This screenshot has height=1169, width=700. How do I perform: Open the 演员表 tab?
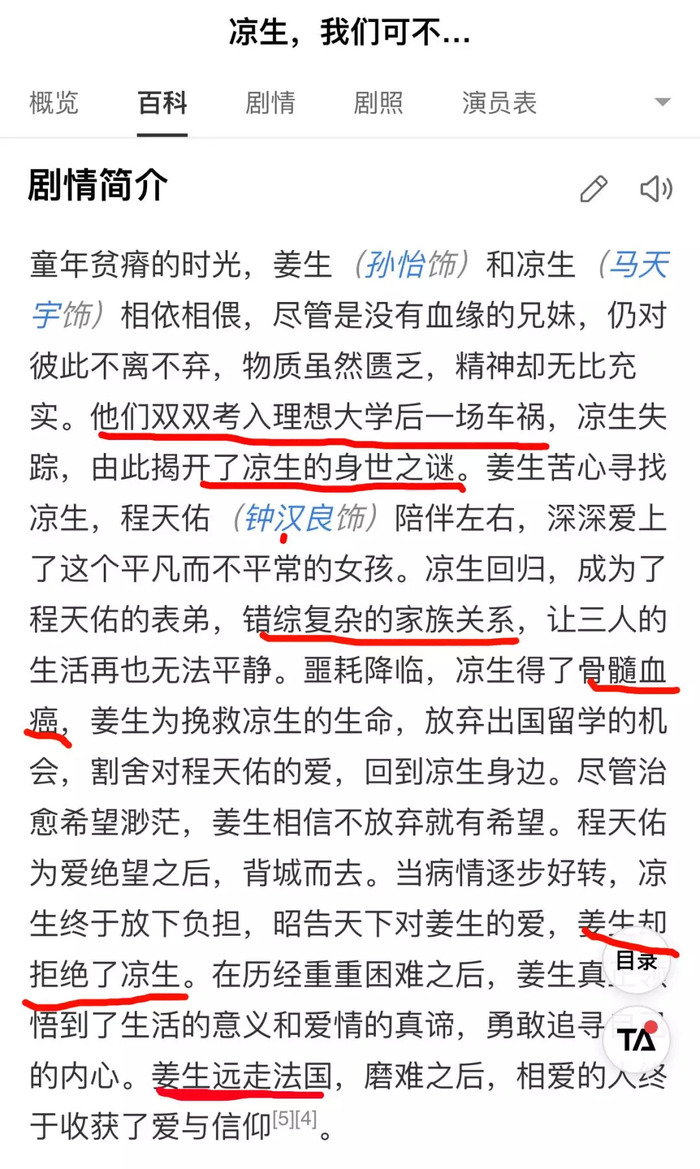click(x=499, y=102)
